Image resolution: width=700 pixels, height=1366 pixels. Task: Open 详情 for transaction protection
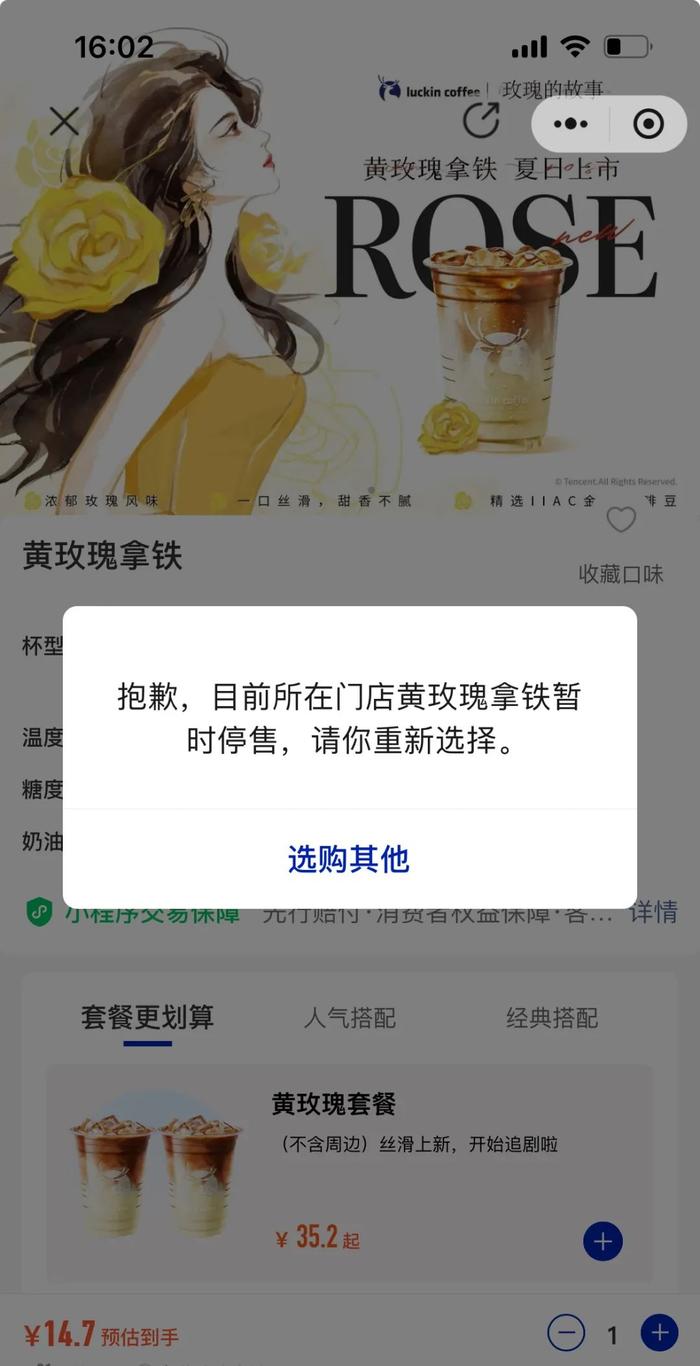point(653,912)
